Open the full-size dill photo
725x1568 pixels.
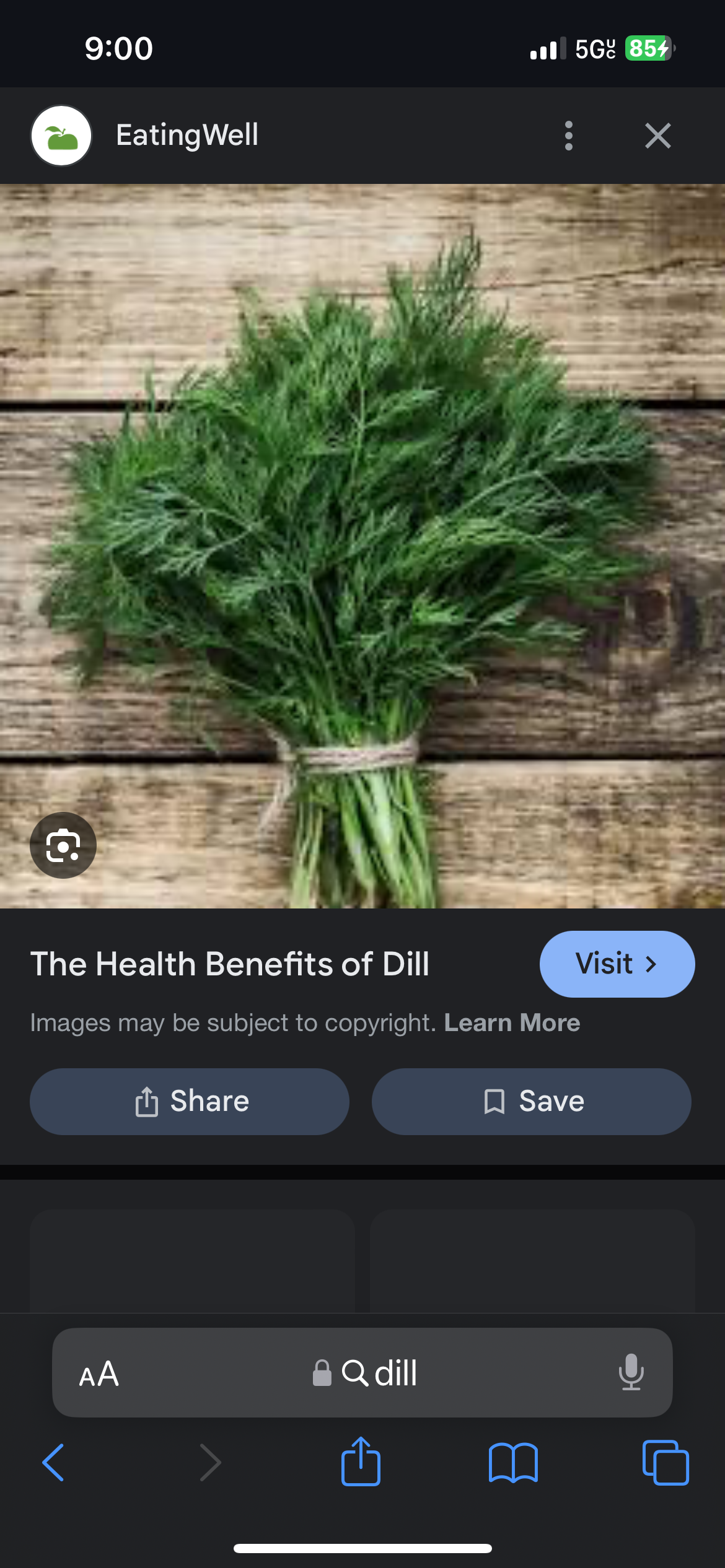pyautogui.click(x=362, y=546)
